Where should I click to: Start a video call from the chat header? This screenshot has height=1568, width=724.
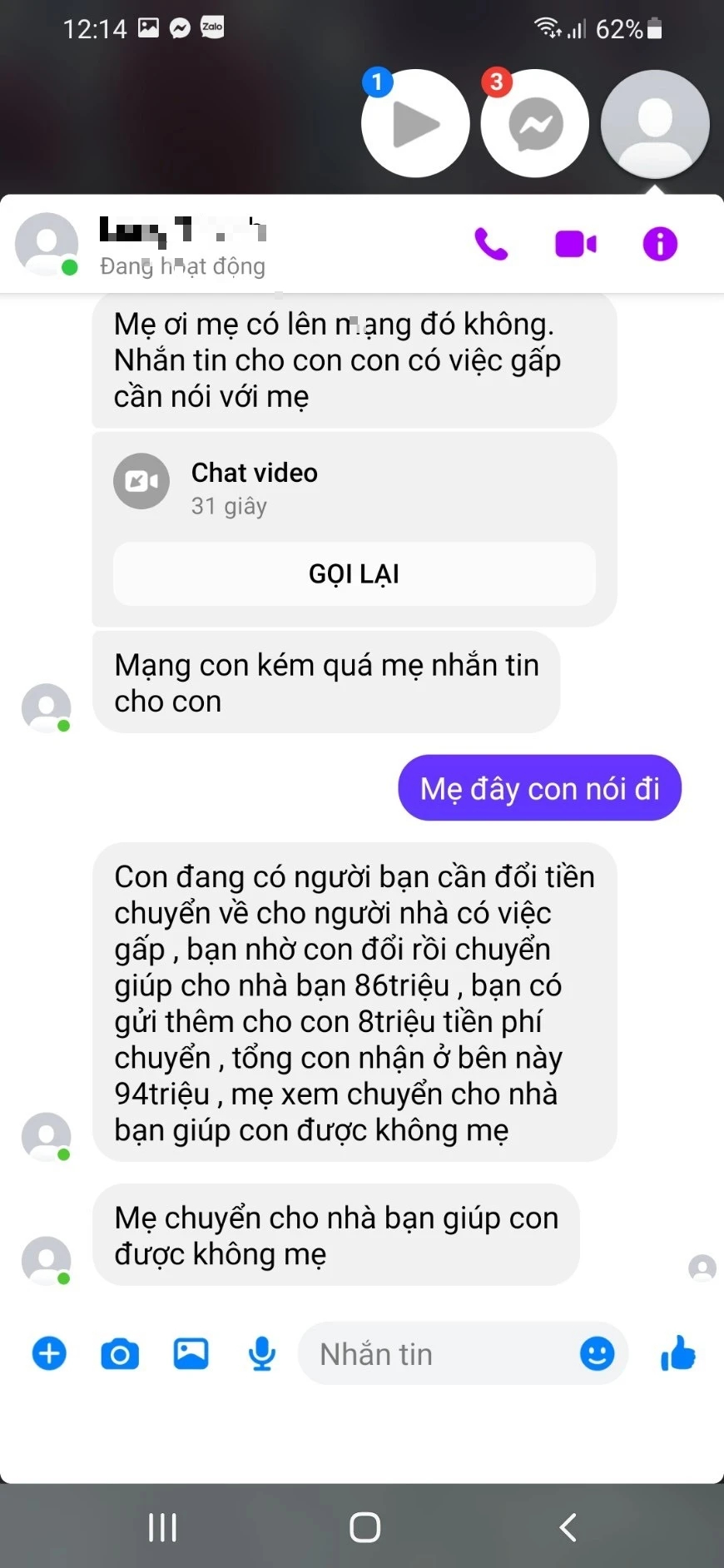pos(575,244)
